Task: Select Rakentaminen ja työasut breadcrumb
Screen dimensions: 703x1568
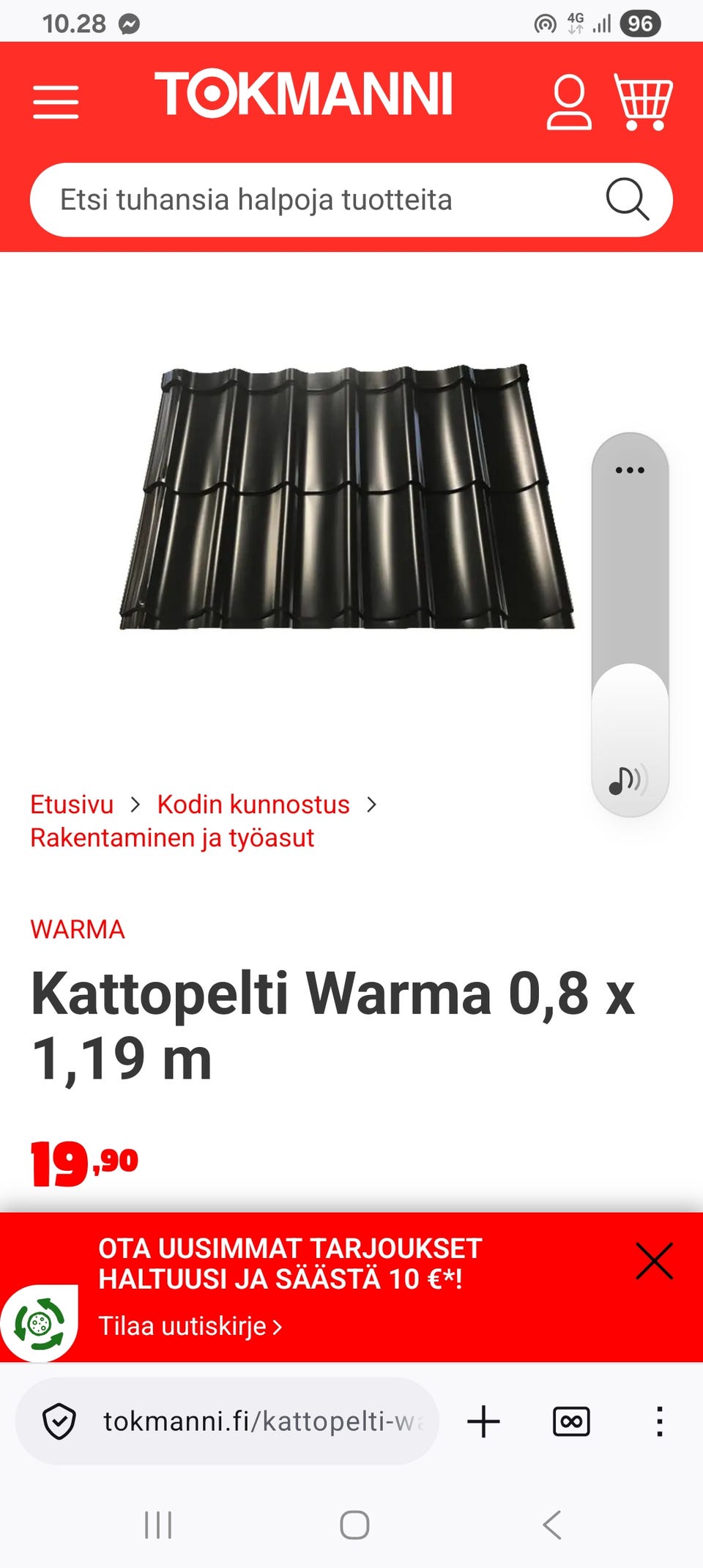Action: point(171,837)
